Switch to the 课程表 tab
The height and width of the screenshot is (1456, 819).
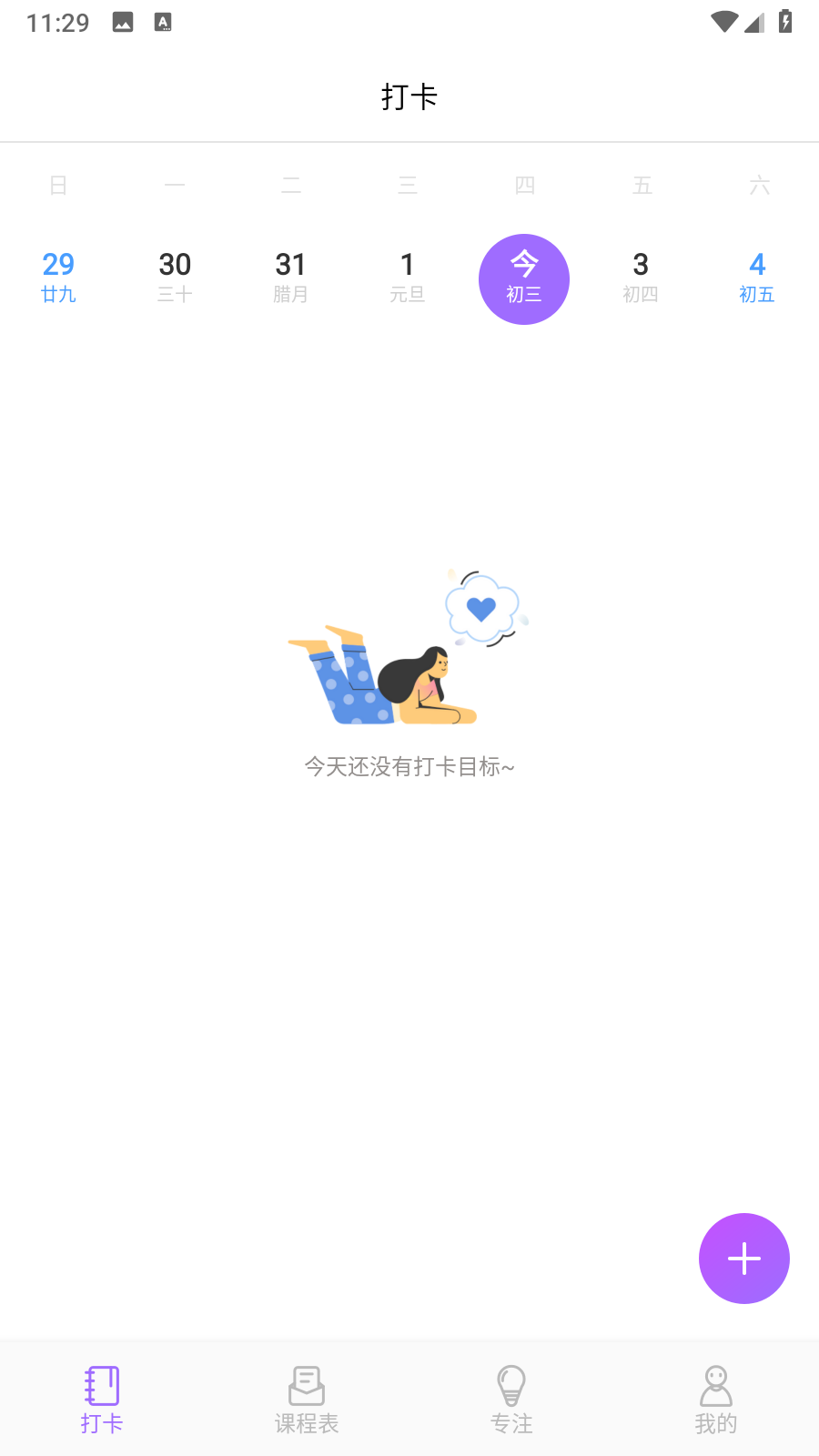tap(307, 1400)
